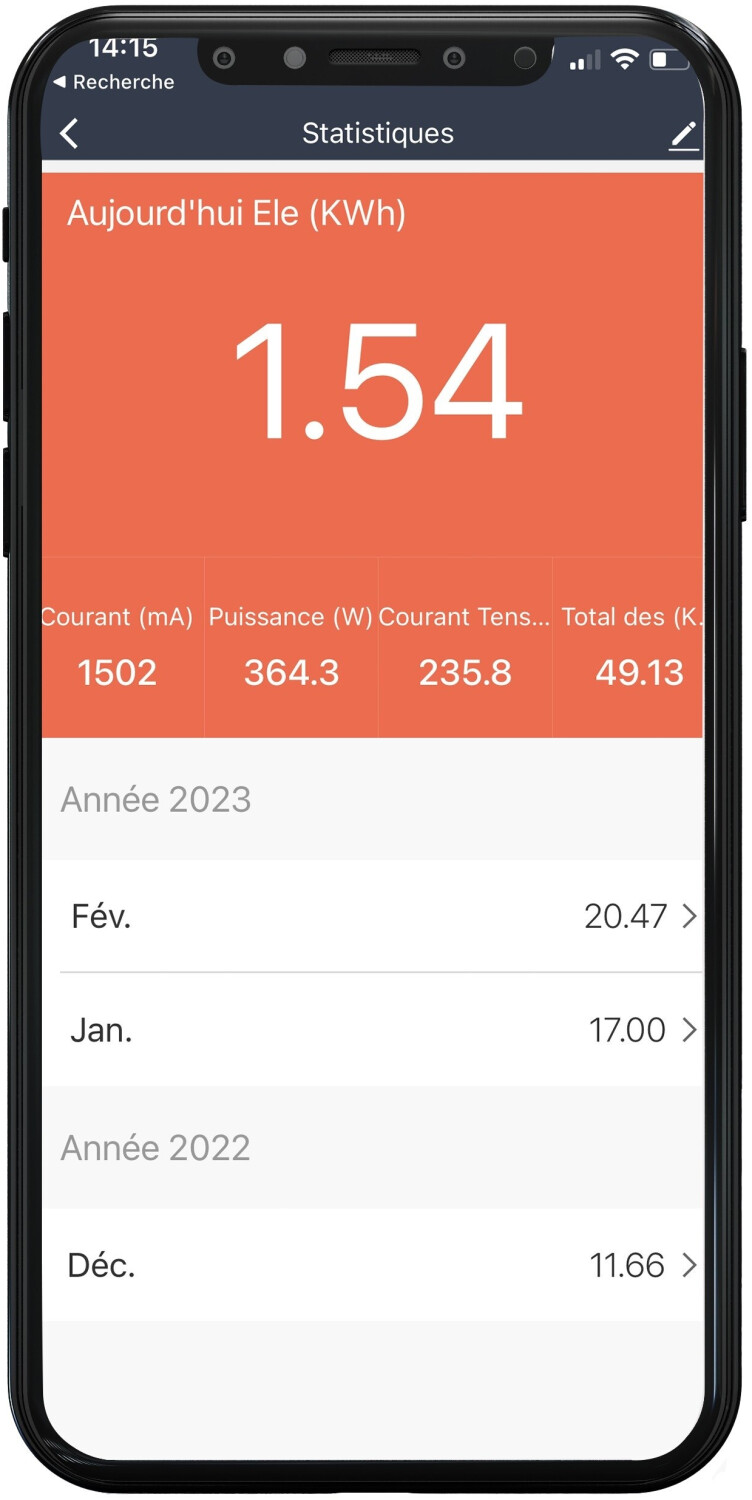The height and width of the screenshot is (1500, 752).
Task: Open the edit pencil icon
Action: [684, 135]
